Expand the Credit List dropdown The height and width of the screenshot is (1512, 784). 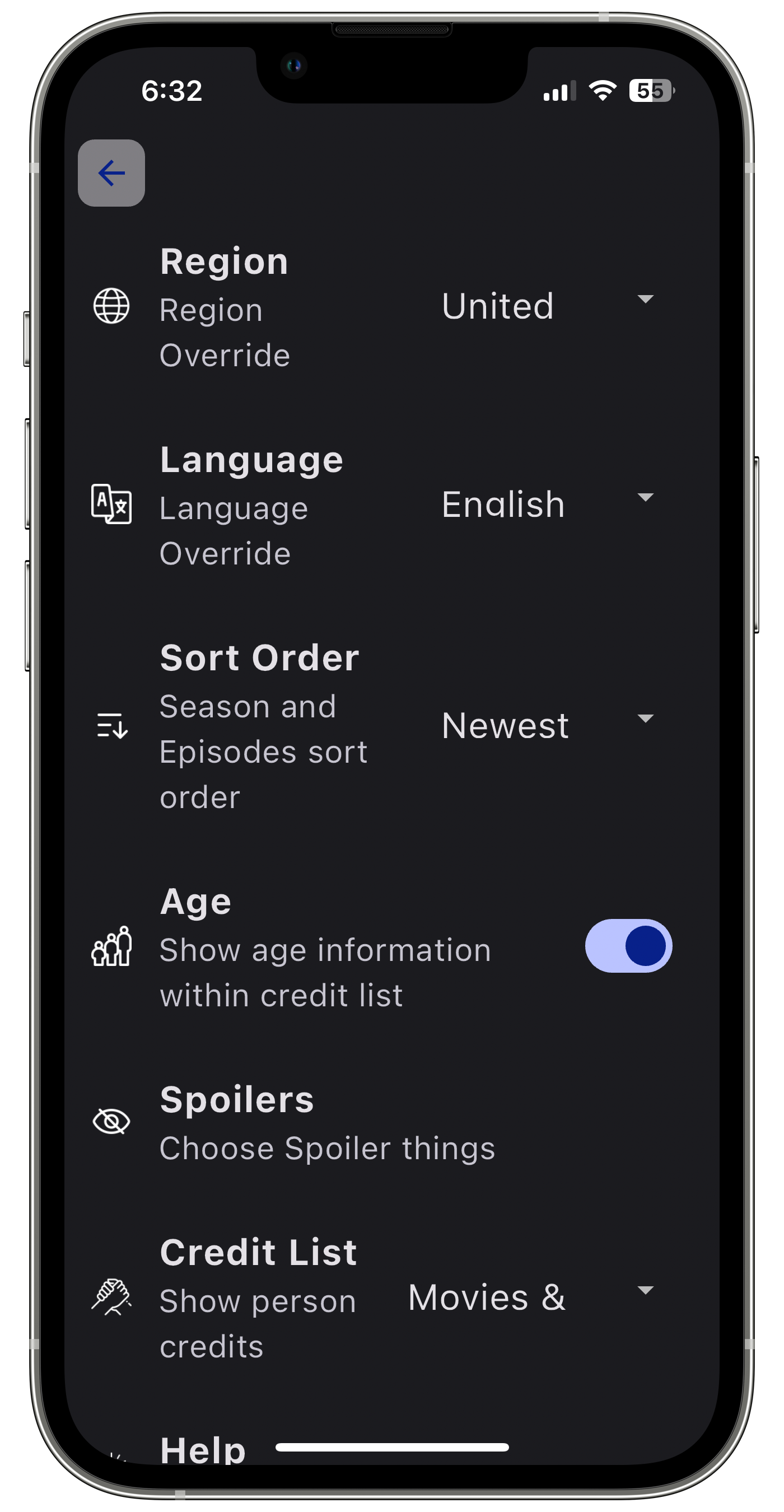tap(531, 1297)
